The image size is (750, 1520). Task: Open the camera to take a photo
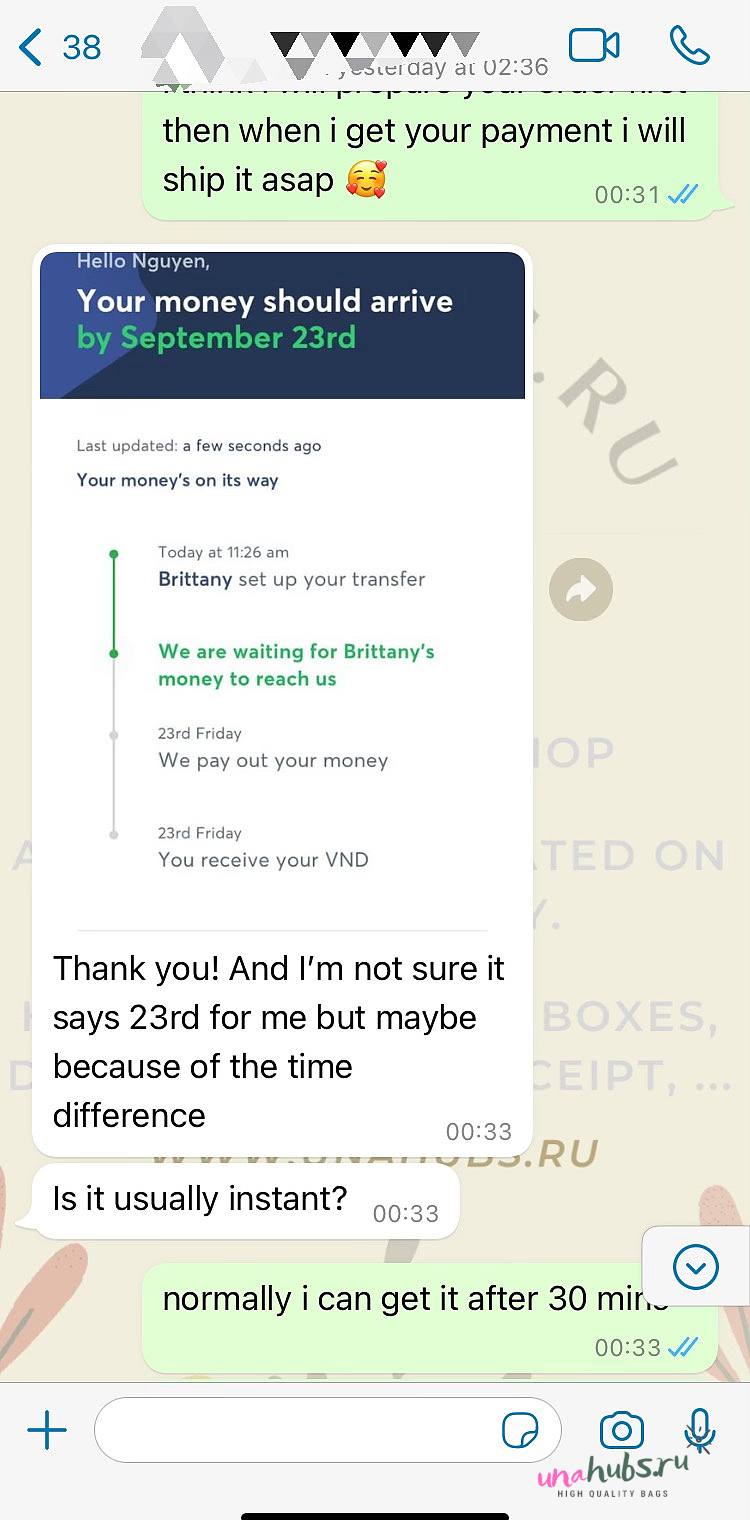621,1430
